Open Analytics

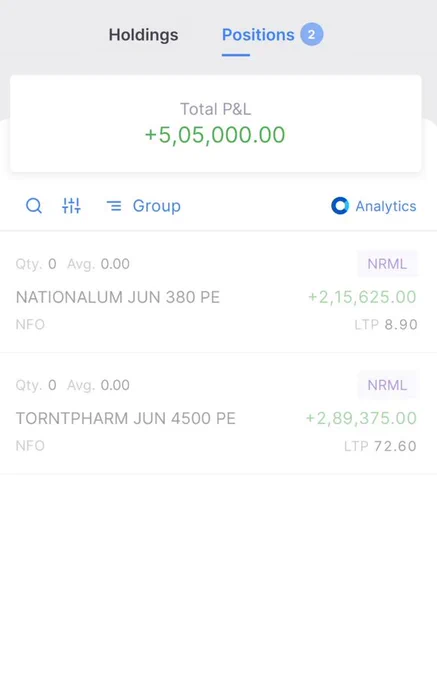point(374,206)
